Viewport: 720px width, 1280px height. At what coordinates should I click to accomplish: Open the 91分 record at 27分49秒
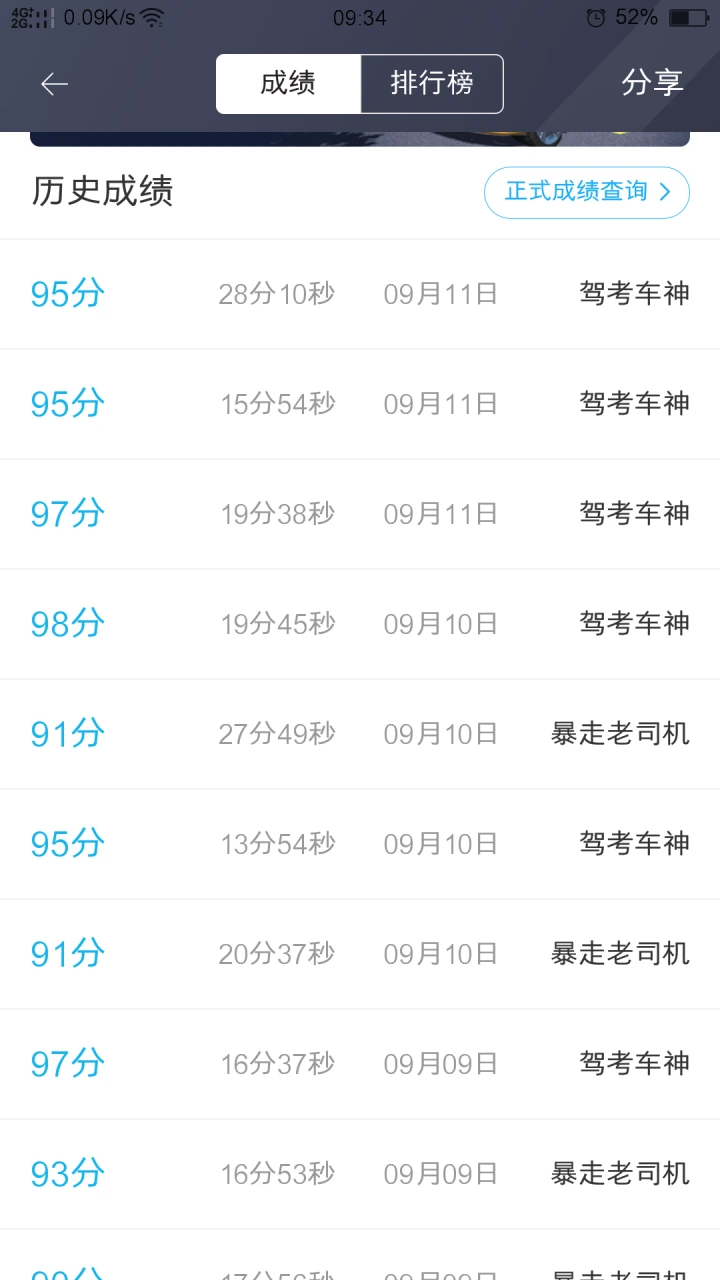360,734
